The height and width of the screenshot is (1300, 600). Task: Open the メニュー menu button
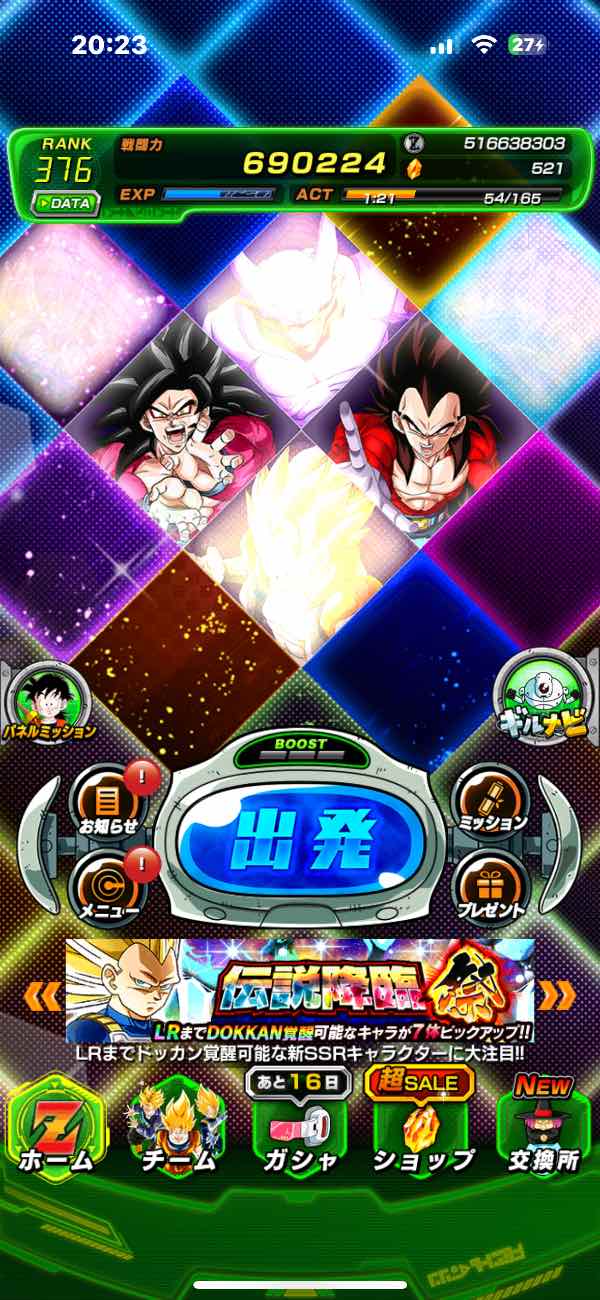pos(102,884)
